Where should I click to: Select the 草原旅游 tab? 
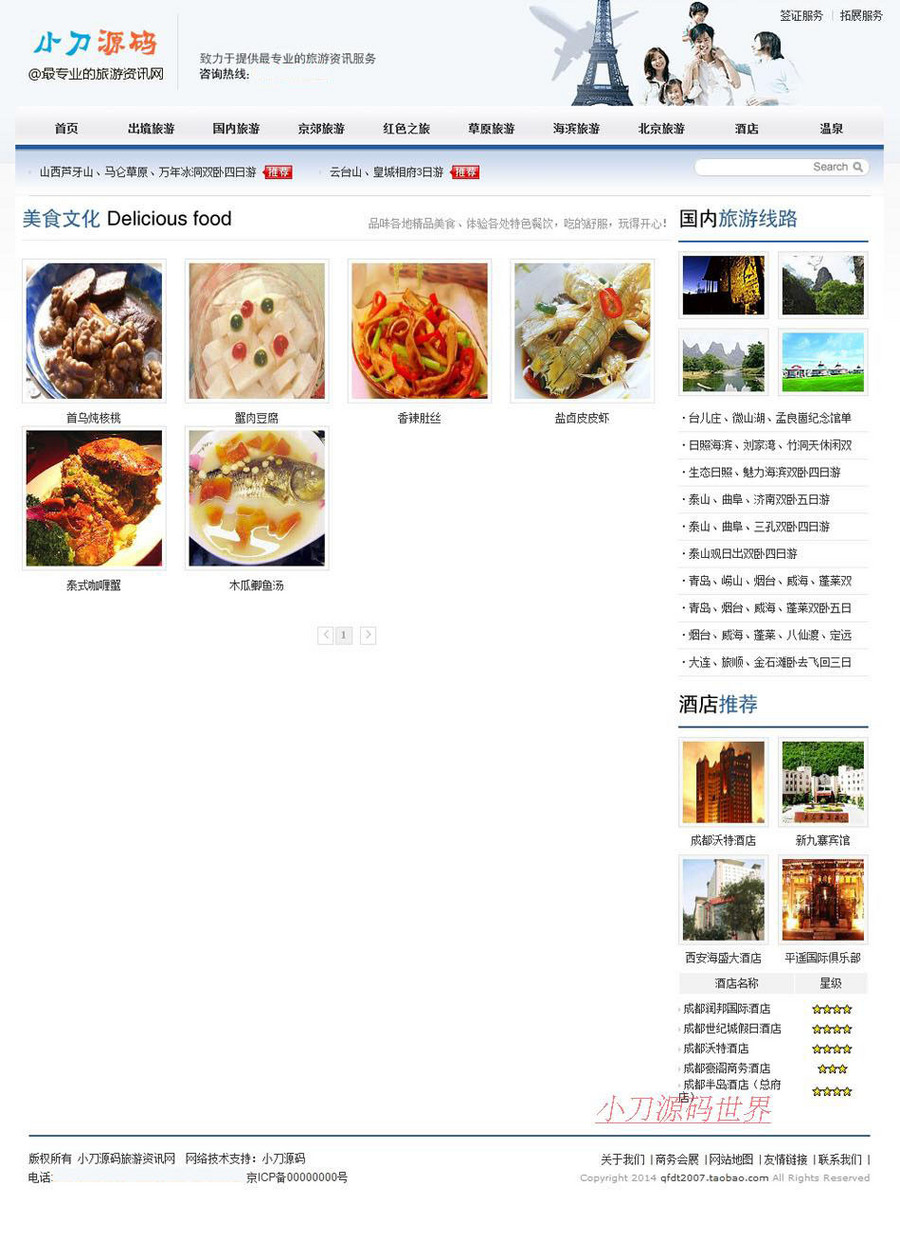pos(491,129)
